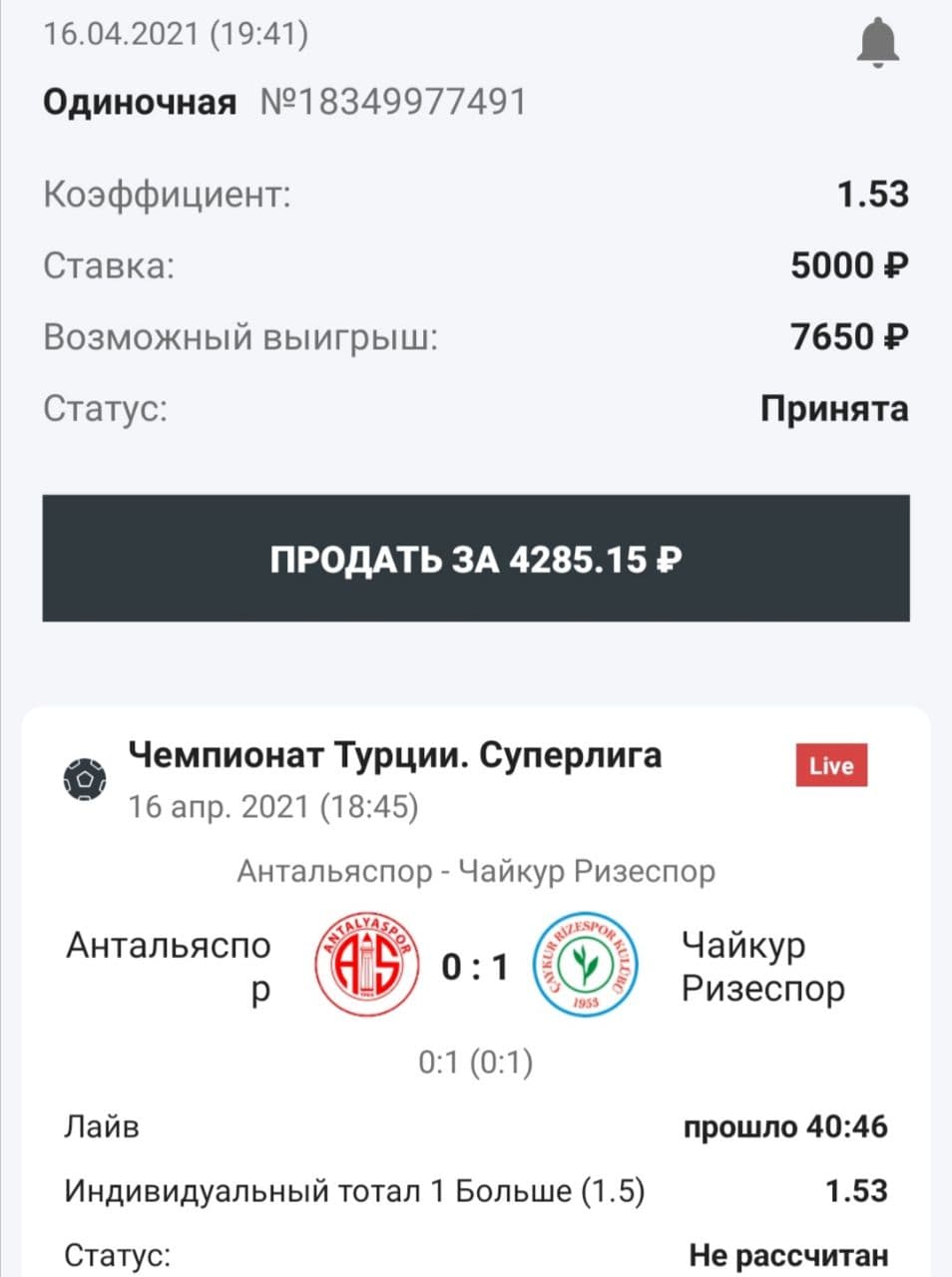Screen dimensions: 952x1277
Task: Click the Live badge on the match card
Action: point(831,765)
